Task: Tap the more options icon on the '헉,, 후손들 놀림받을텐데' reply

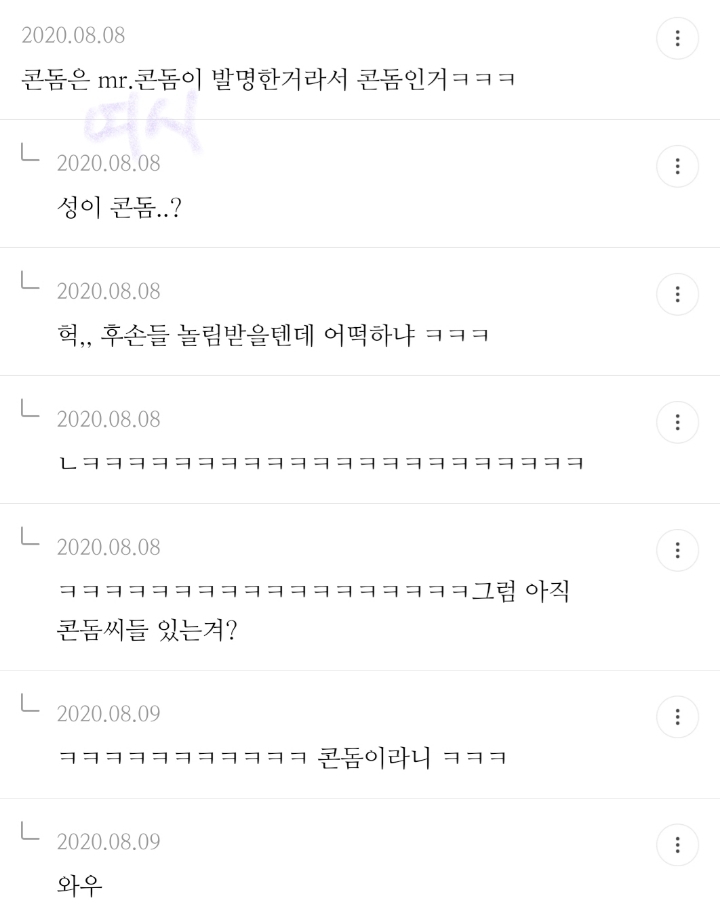Action: (677, 294)
